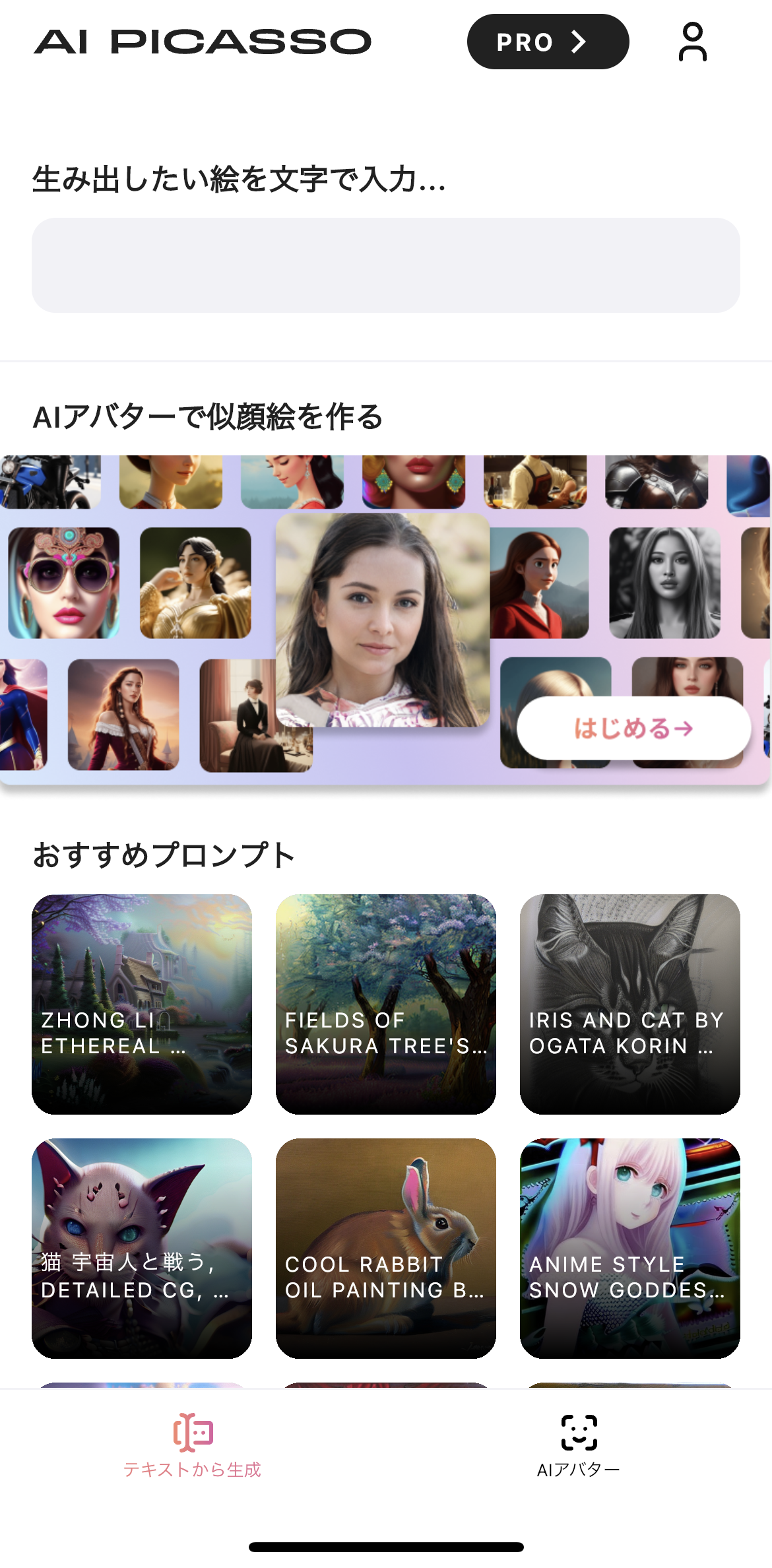Open the user profile icon
The image size is (772, 1568).
pyautogui.click(x=692, y=42)
